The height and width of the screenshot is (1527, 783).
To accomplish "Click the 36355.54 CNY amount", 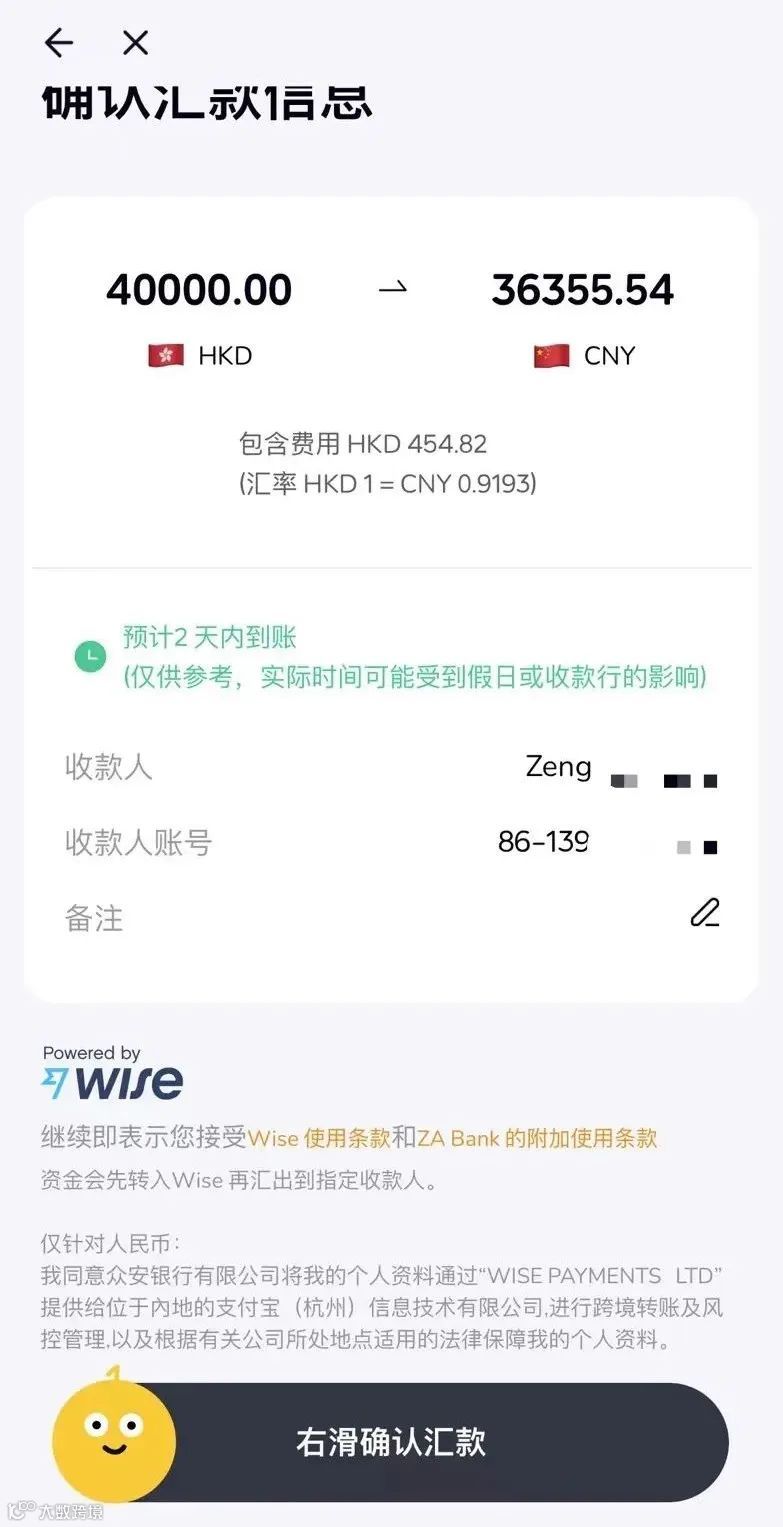I will 583,290.
